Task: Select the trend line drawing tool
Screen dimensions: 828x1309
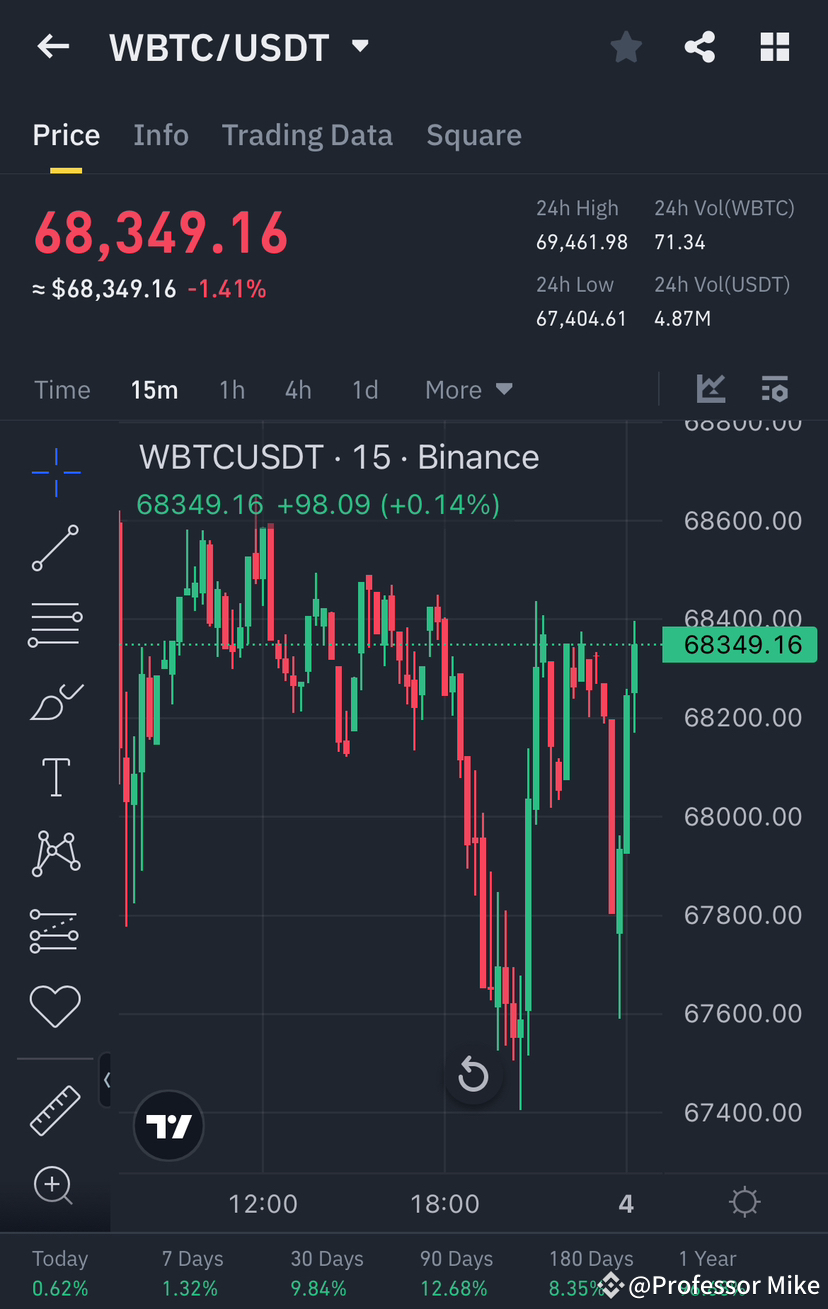Action: point(55,548)
